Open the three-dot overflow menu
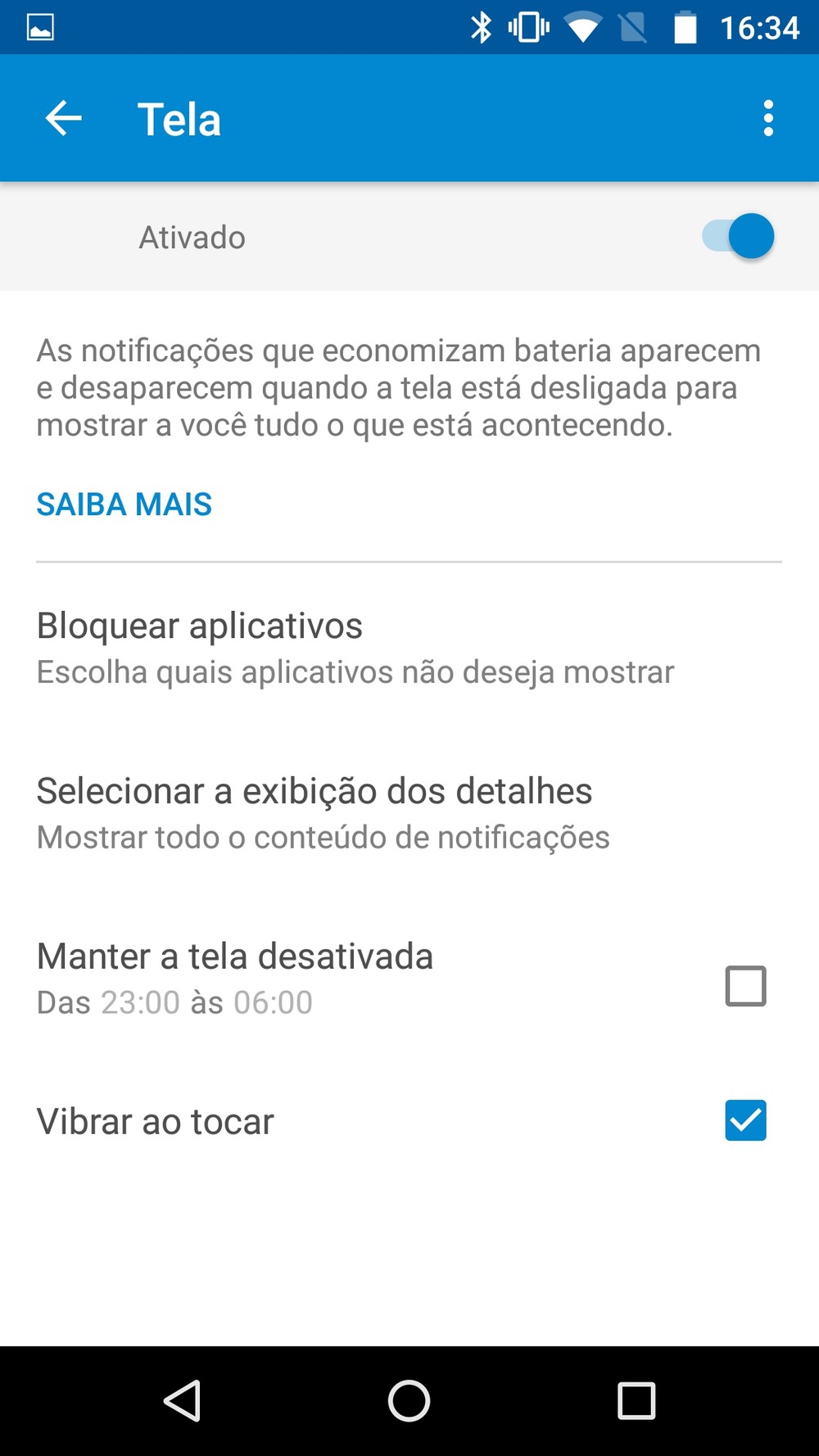Screen dimensions: 819x1456 [x=767, y=119]
